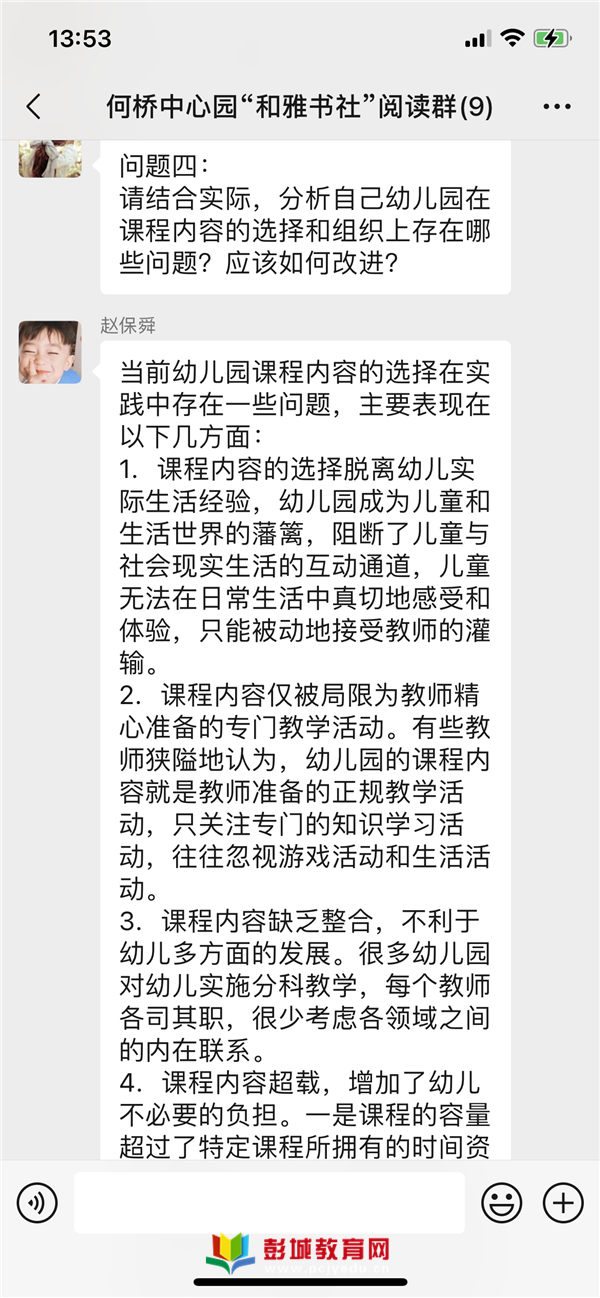Viewport: 600px width, 1298px height.
Task: Open avatar of the 问题四 message sender
Action: coord(50,160)
